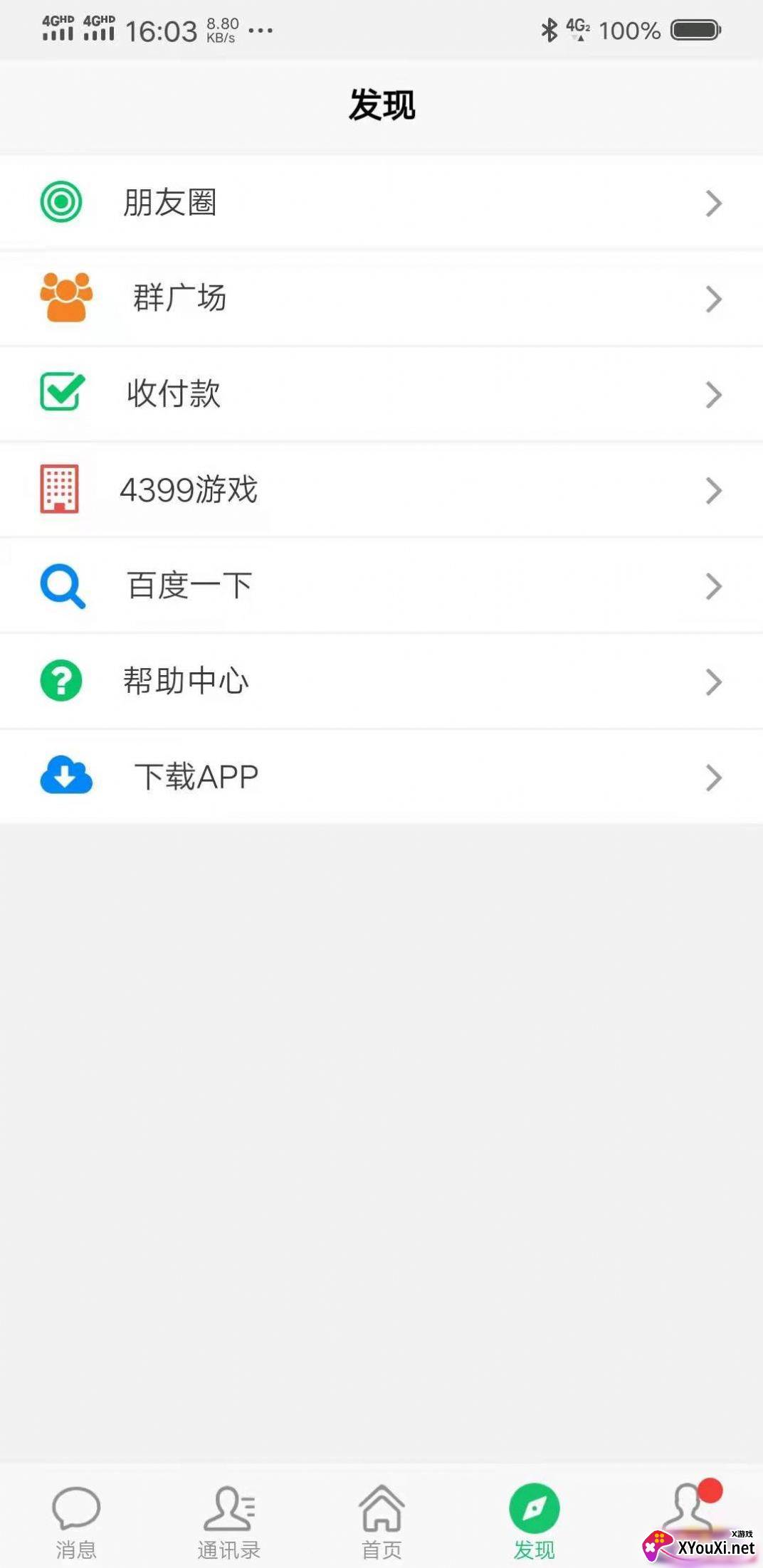
Task: Tap the blue cloud 下载APP icon
Action: [65, 776]
